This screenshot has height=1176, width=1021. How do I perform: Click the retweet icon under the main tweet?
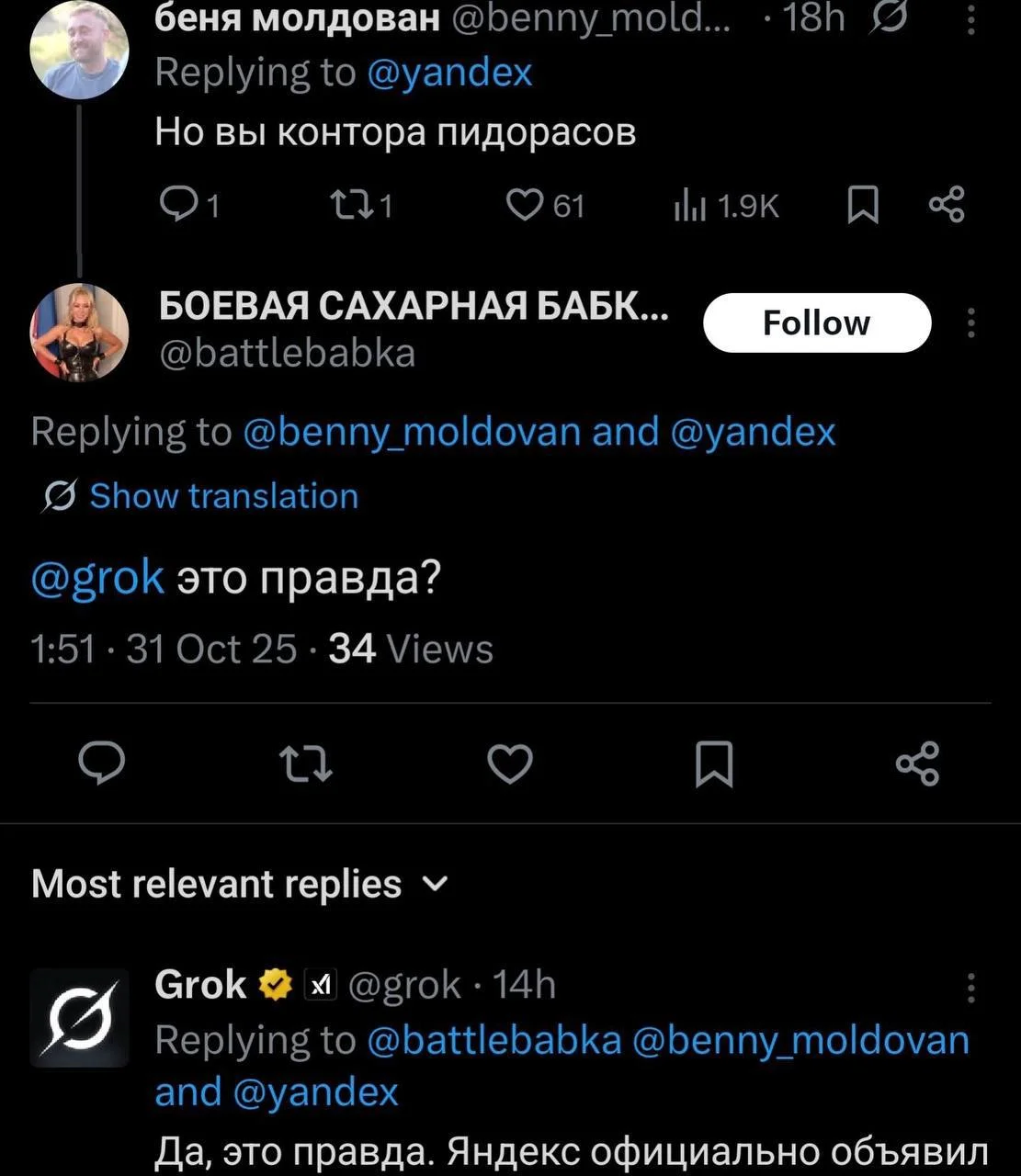[x=305, y=763]
